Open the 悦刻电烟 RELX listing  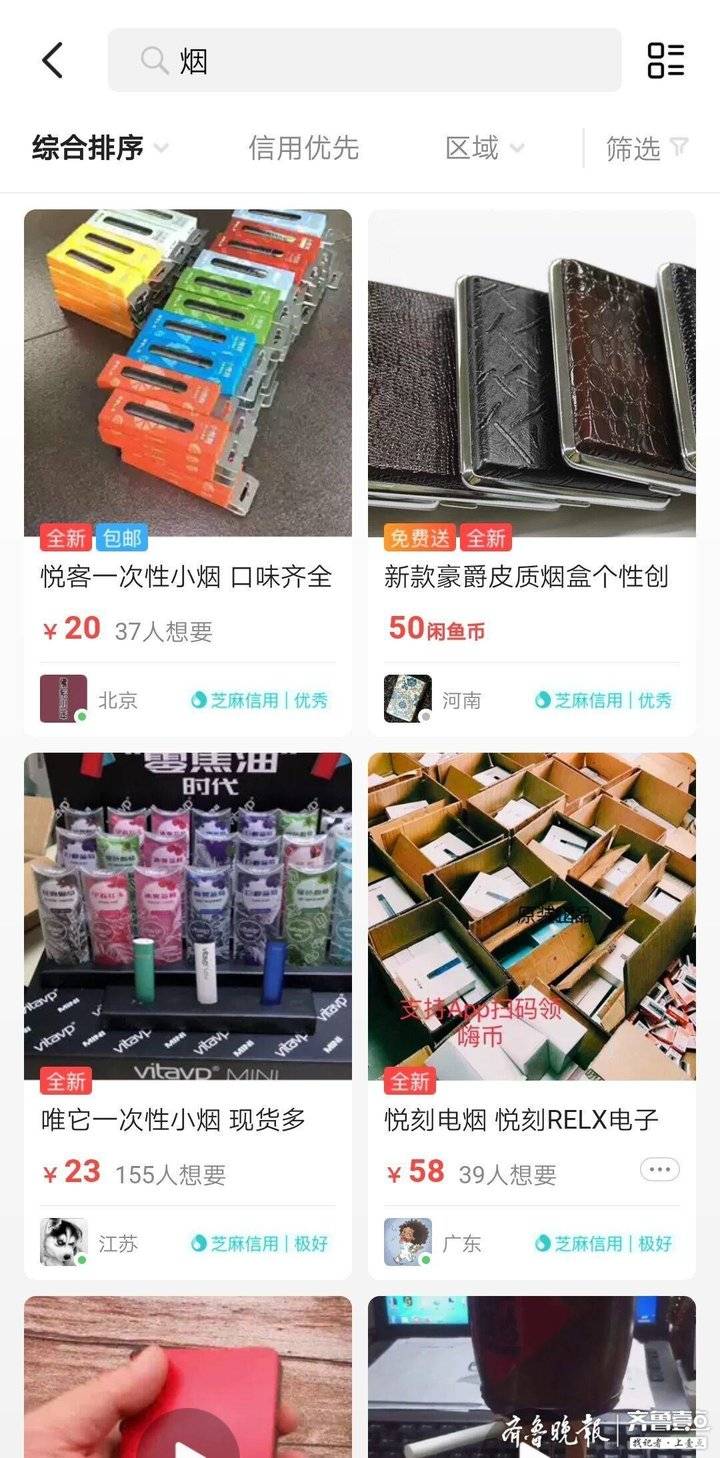tap(532, 1016)
